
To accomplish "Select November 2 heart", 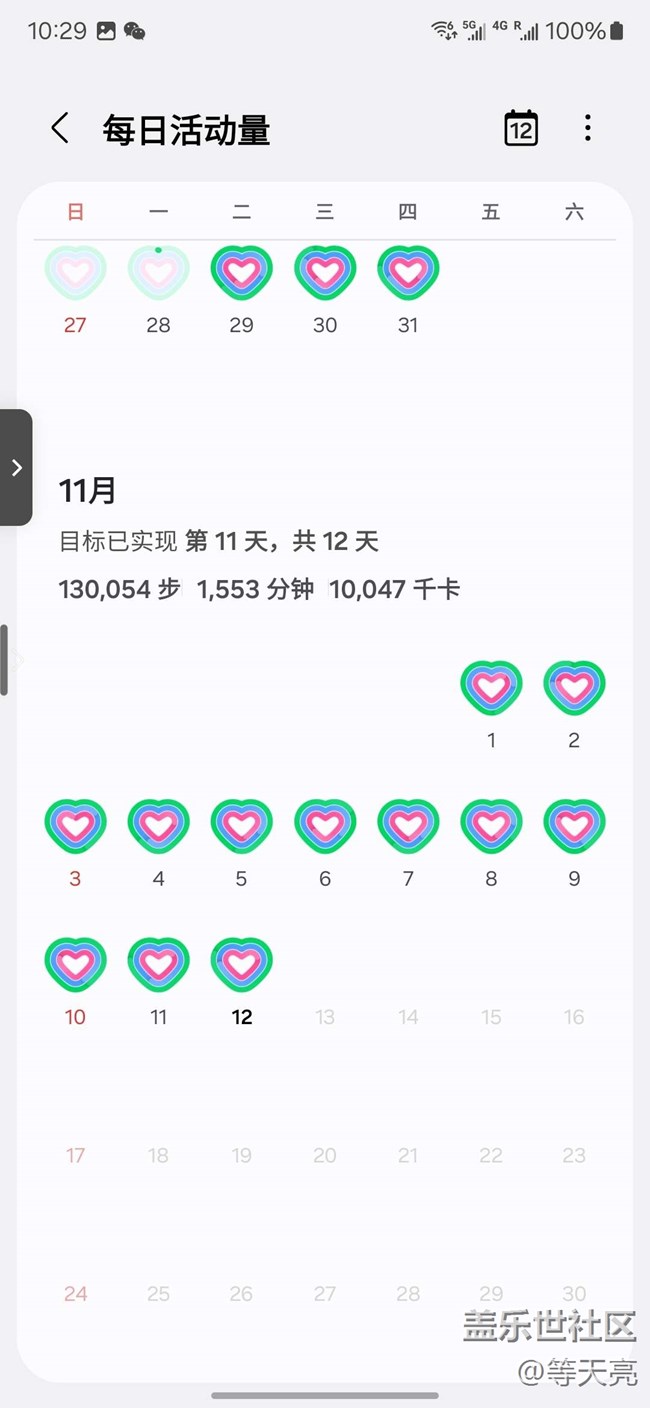I will click(574, 688).
